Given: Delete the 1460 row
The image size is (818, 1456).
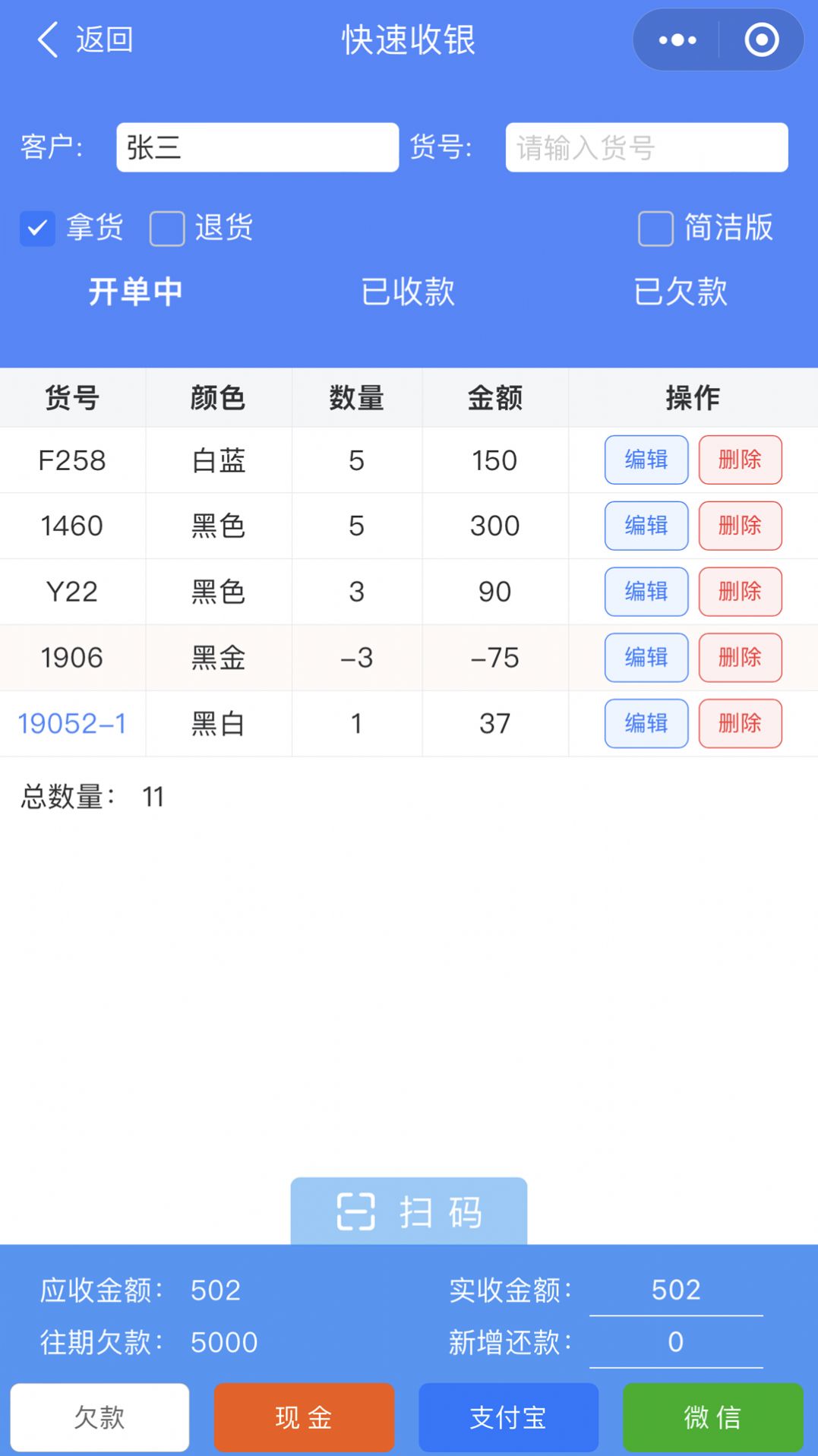Looking at the screenshot, I should point(740,526).
